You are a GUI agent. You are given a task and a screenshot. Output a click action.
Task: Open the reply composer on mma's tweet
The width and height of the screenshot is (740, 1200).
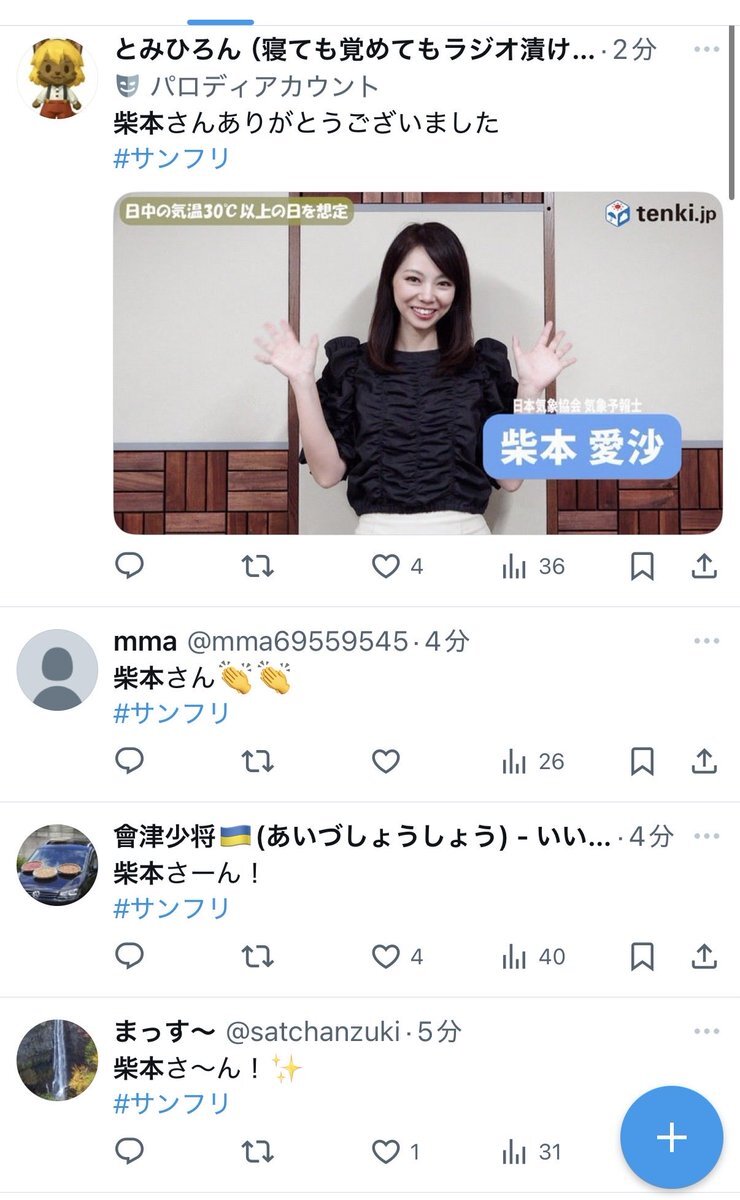tap(129, 761)
